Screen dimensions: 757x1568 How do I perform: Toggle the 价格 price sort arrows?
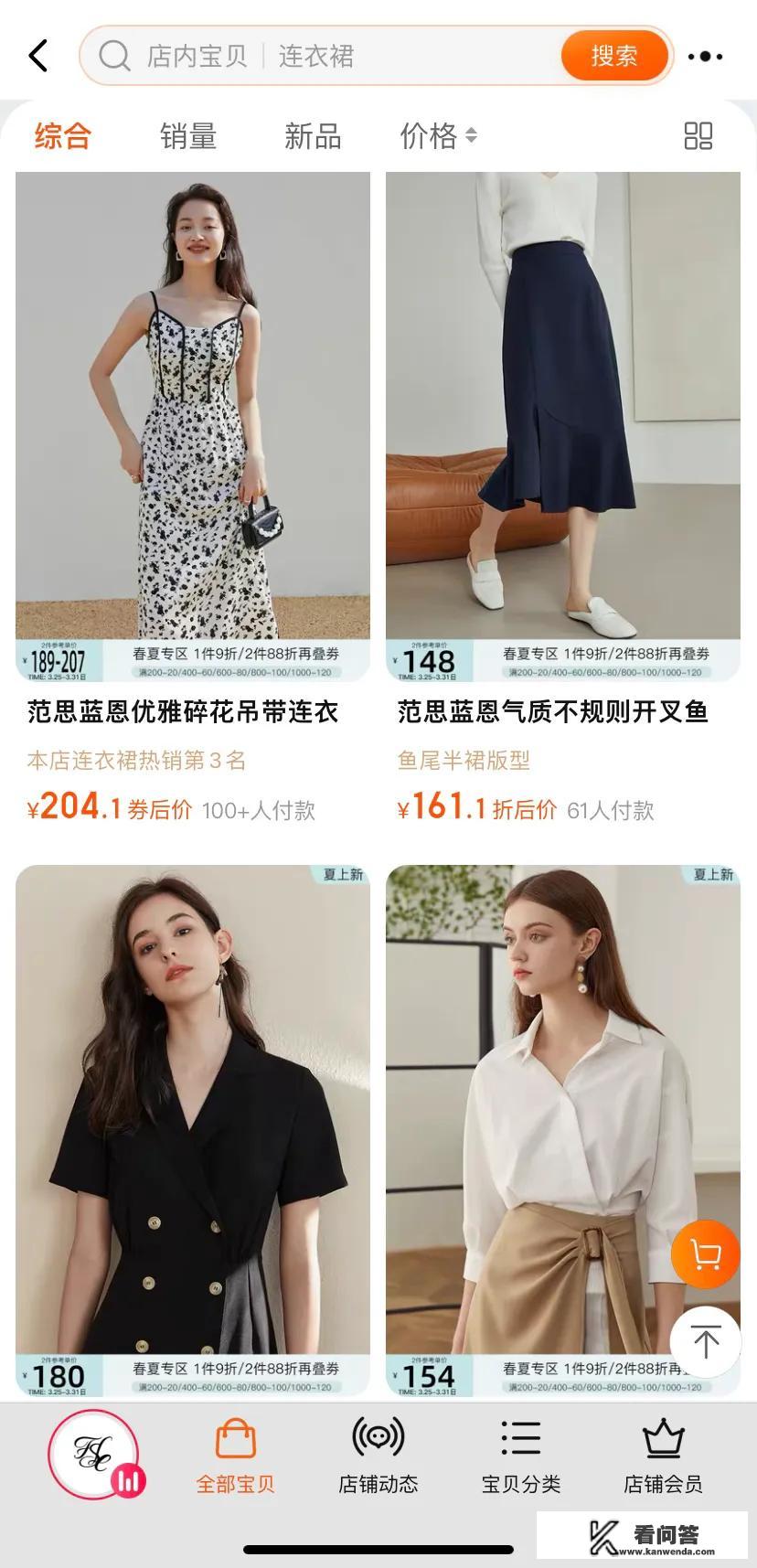click(438, 135)
